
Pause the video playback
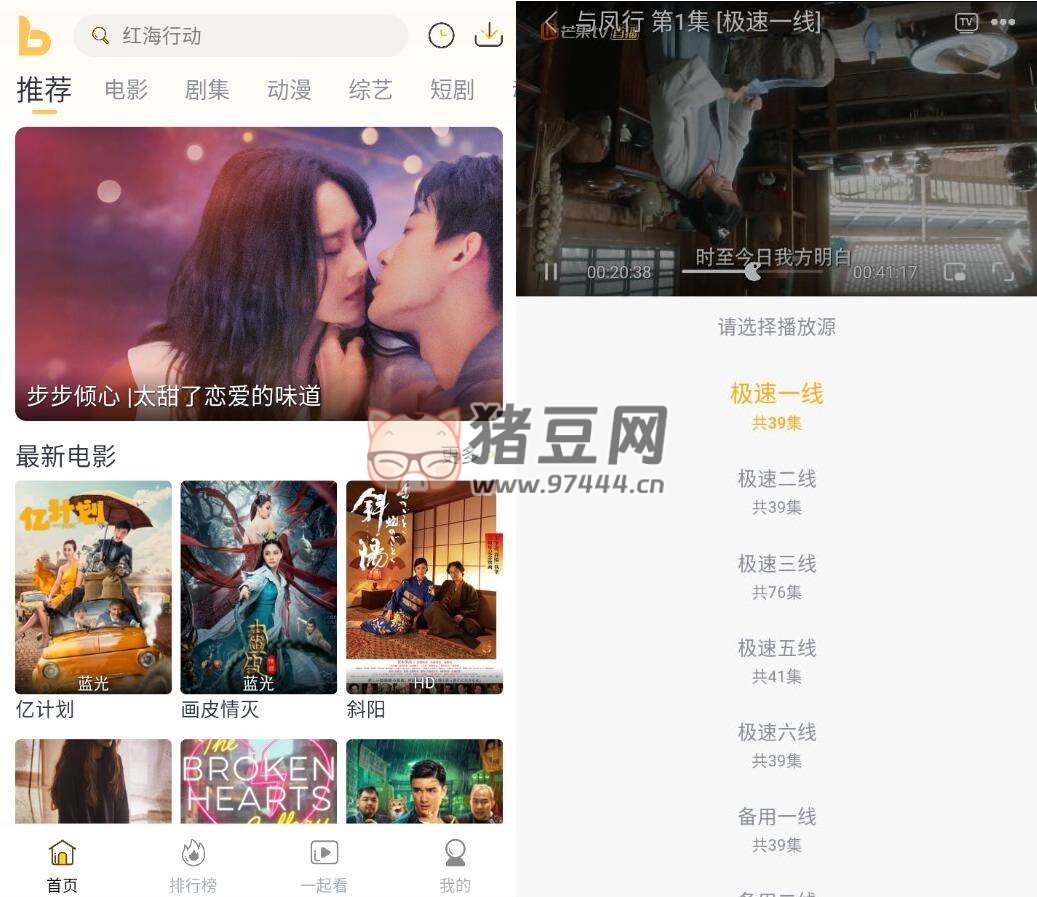point(550,271)
